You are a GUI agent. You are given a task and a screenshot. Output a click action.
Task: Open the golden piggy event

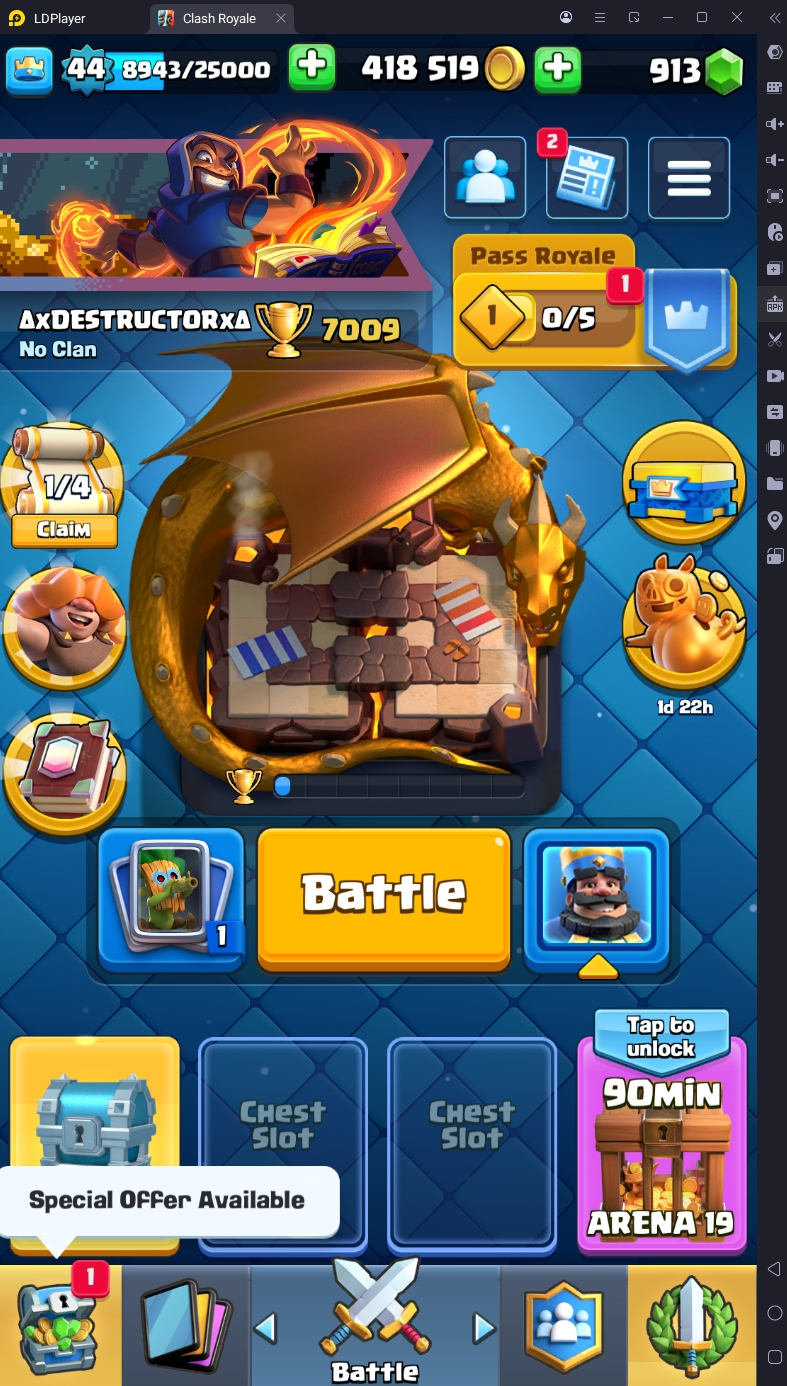tap(684, 620)
